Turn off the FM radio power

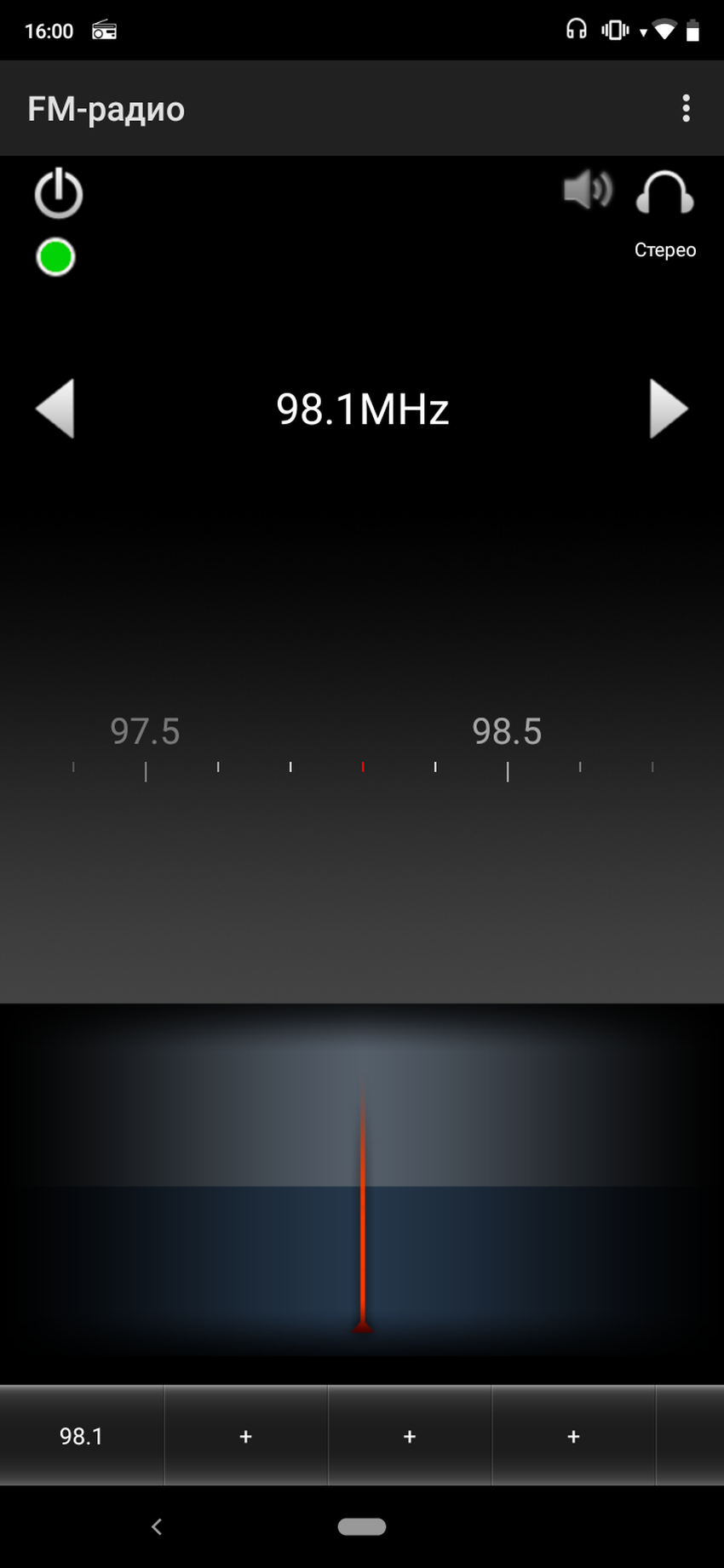pos(58,194)
